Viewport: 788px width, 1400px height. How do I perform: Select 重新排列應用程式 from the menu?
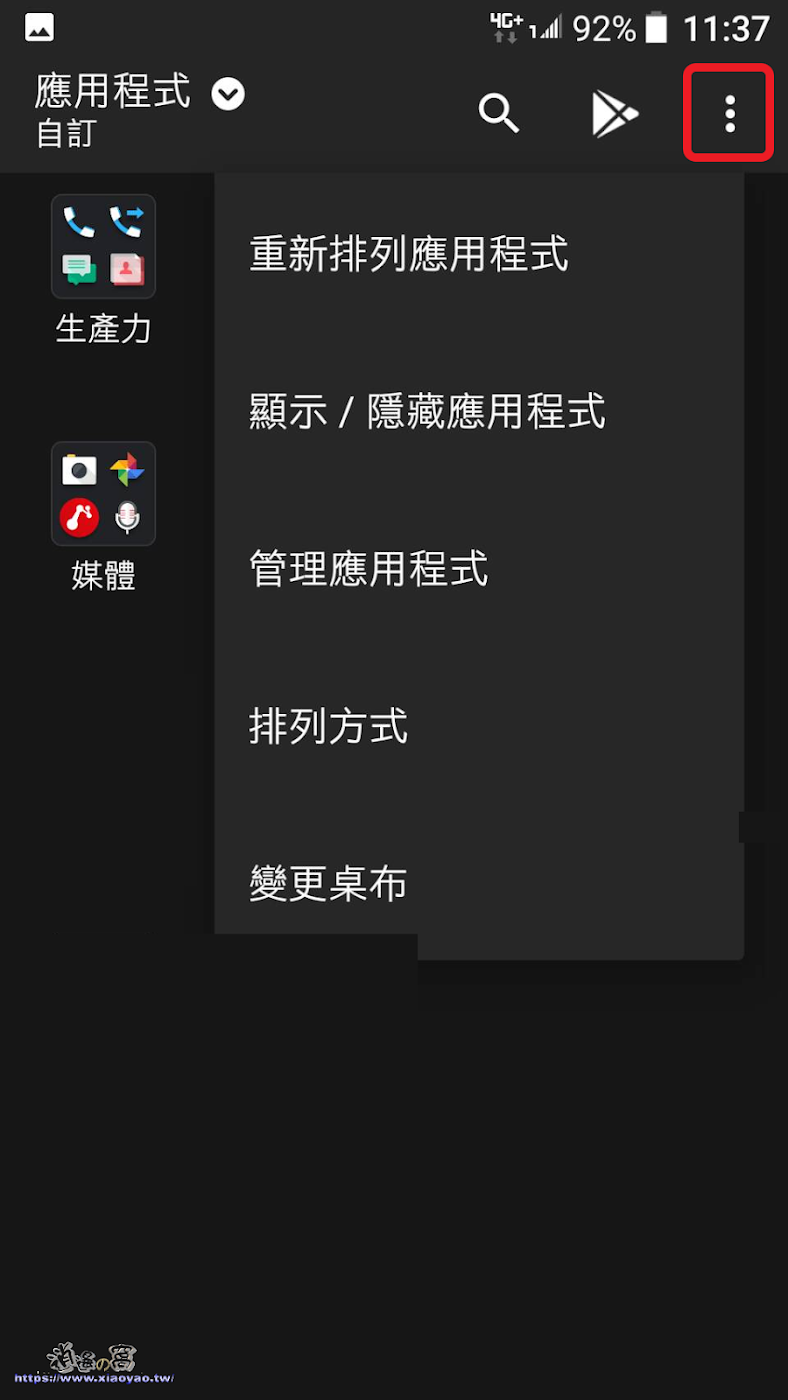tap(409, 254)
